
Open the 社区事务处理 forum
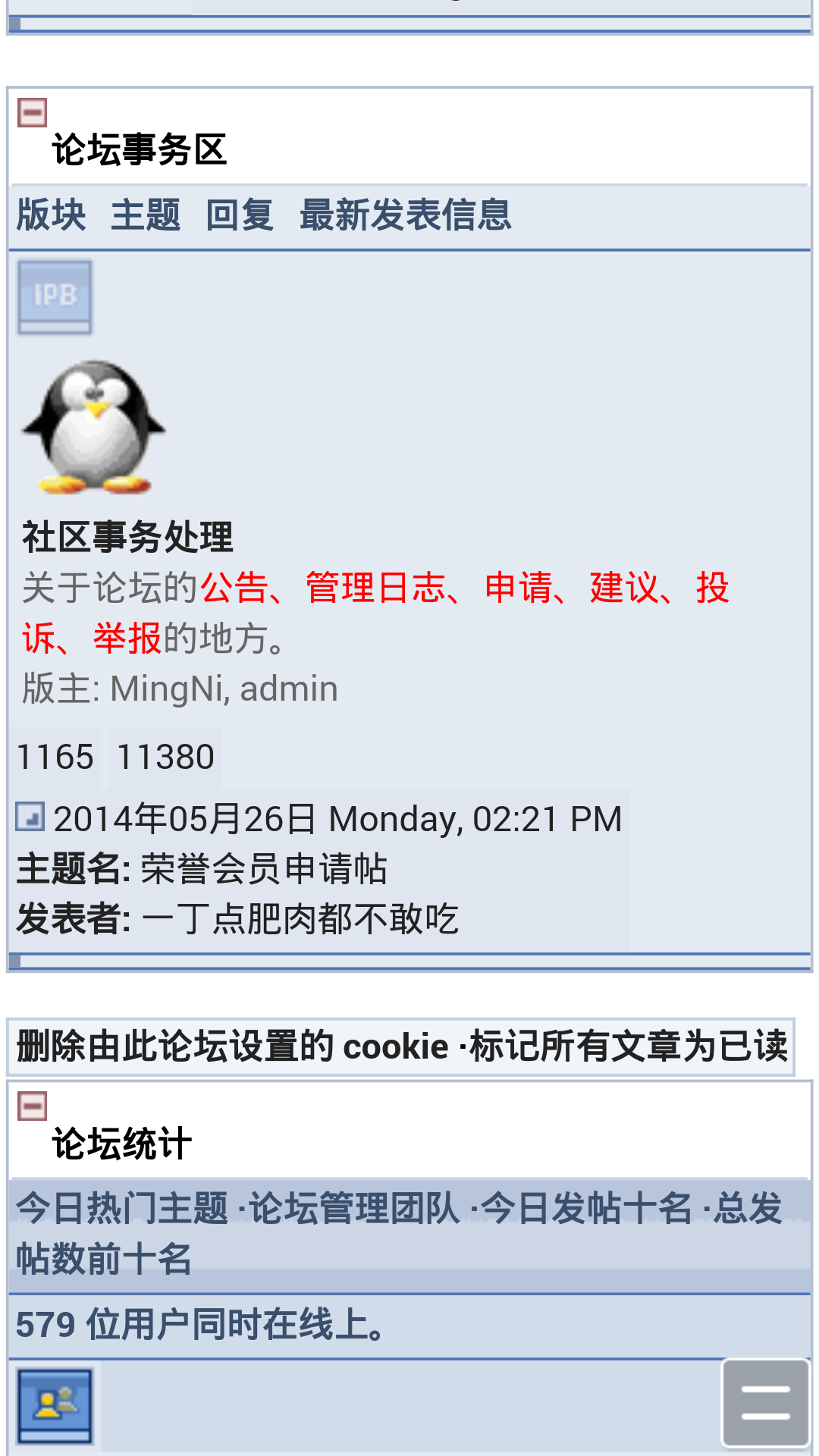[127, 537]
